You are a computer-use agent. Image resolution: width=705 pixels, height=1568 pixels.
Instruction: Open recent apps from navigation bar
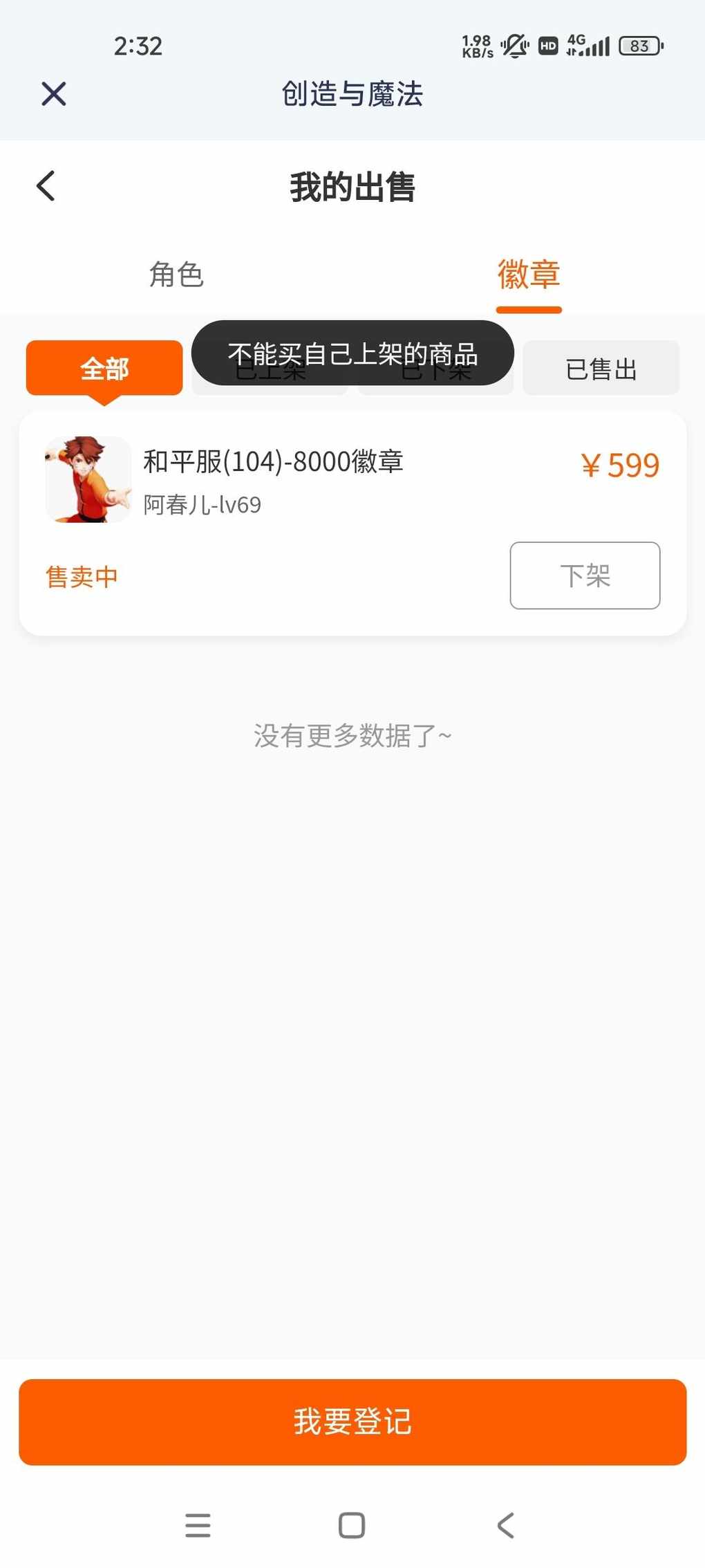pos(198,1525)
